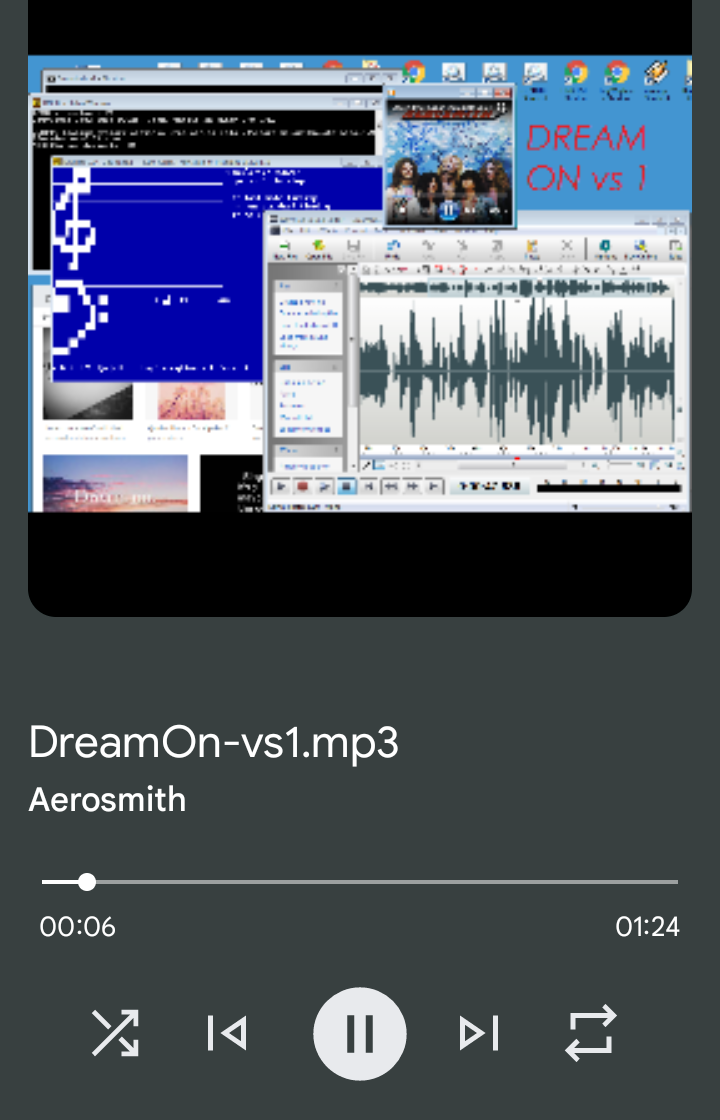720x1120 pixels.
Task: Tap the playback seek bar
Action: pyautogui.click(x=360, y=882)
